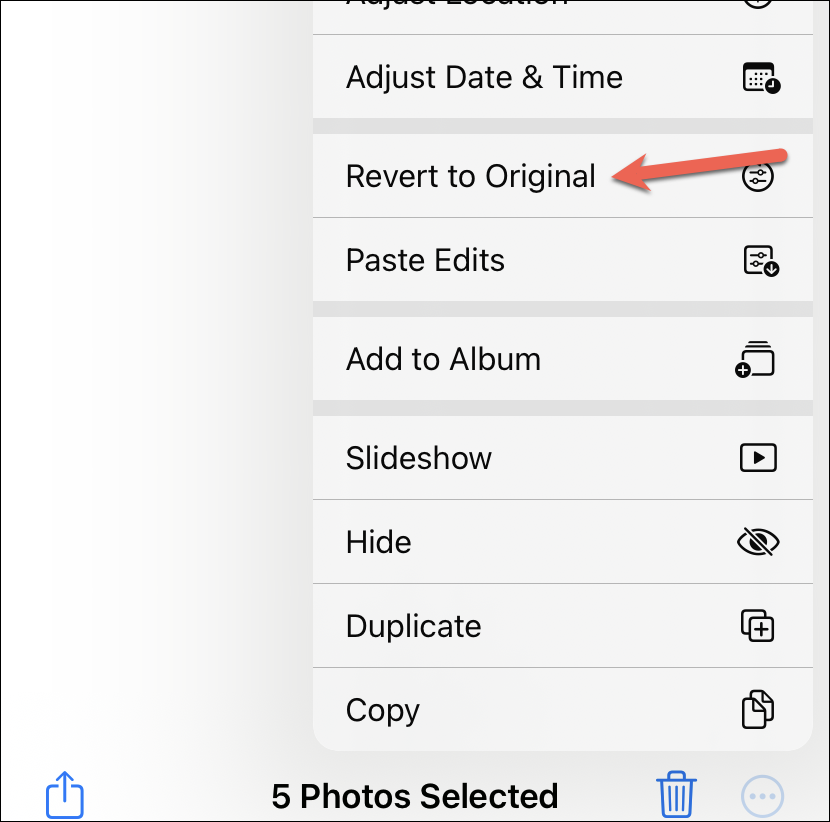
Task: Open the share sheet icon
Action: [x=65, y=795]
